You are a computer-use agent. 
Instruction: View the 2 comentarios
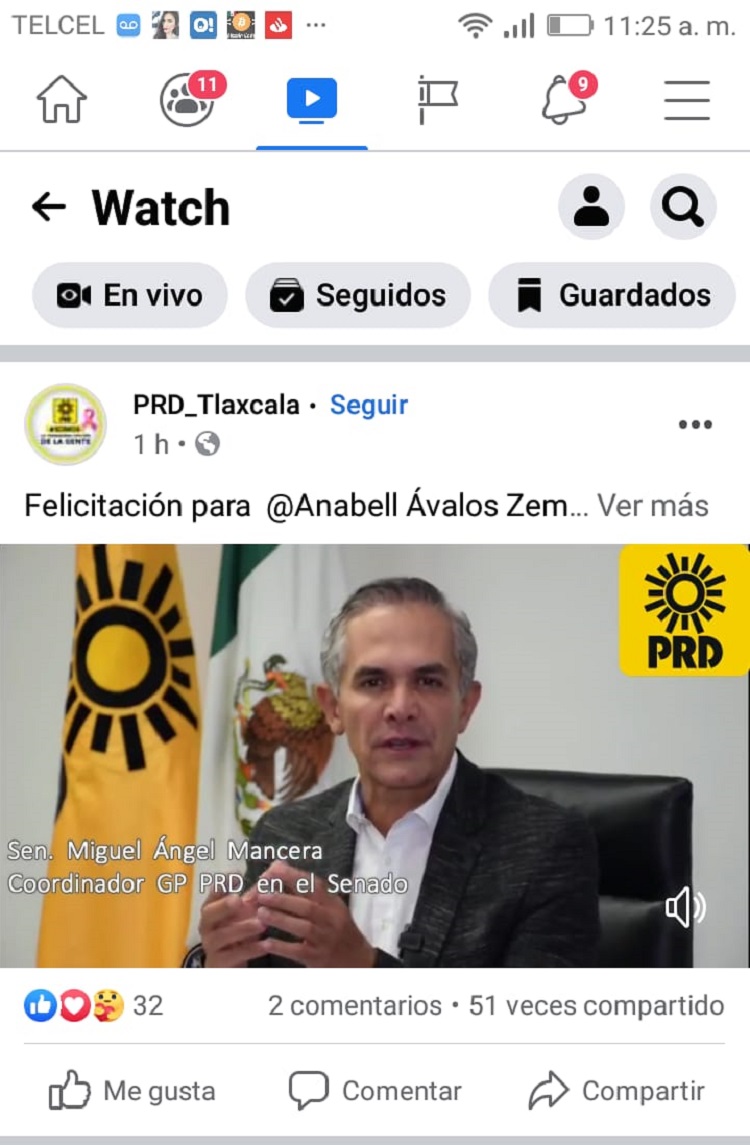[354, 1005]
